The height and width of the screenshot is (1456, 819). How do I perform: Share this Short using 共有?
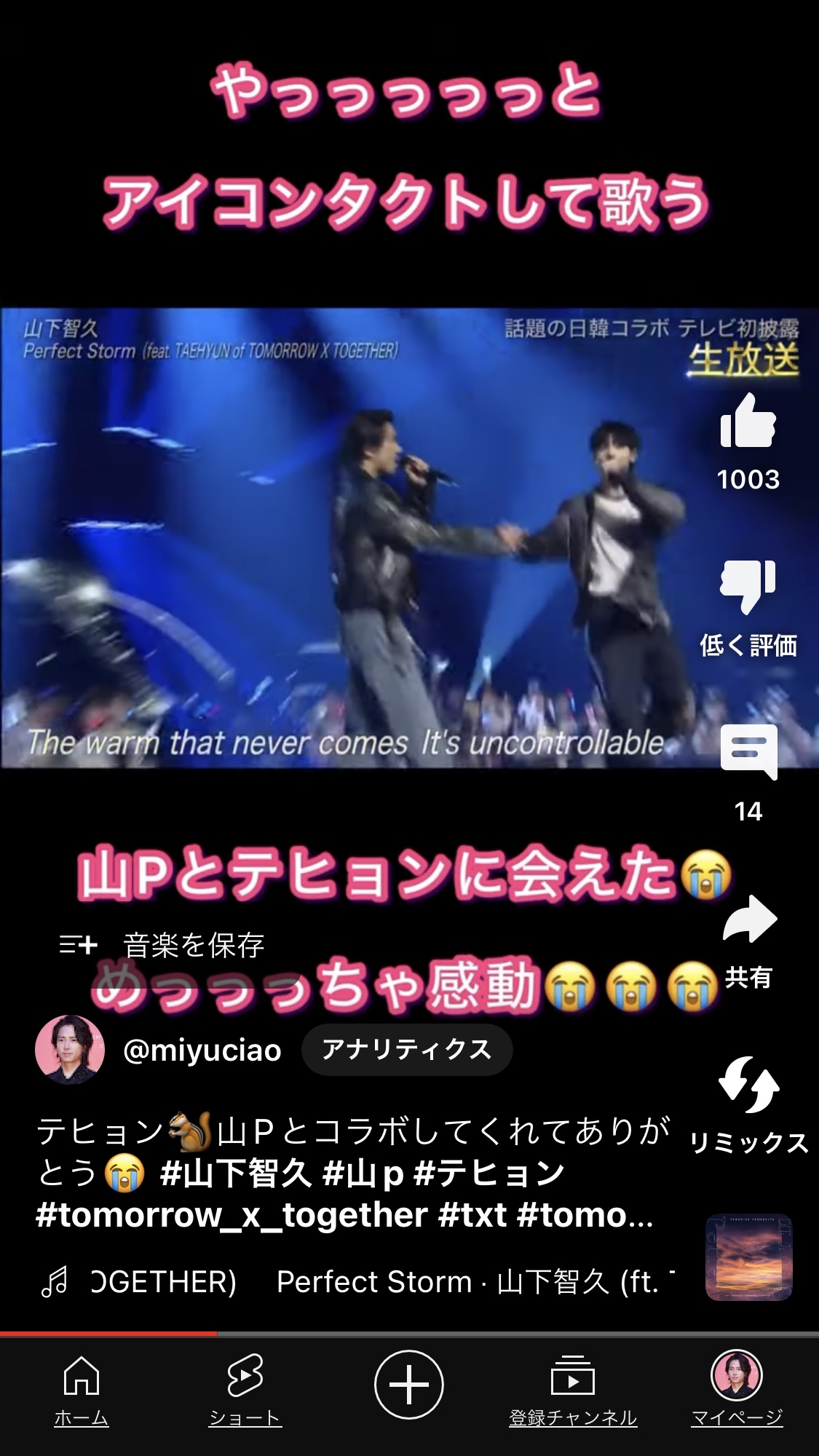[749, 921]
